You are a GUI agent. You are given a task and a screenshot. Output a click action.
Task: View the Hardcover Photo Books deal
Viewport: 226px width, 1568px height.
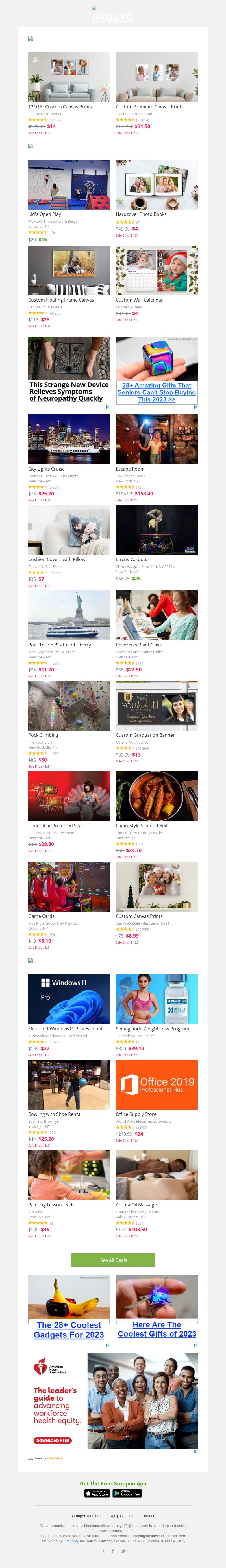click(x=156, y=185)
